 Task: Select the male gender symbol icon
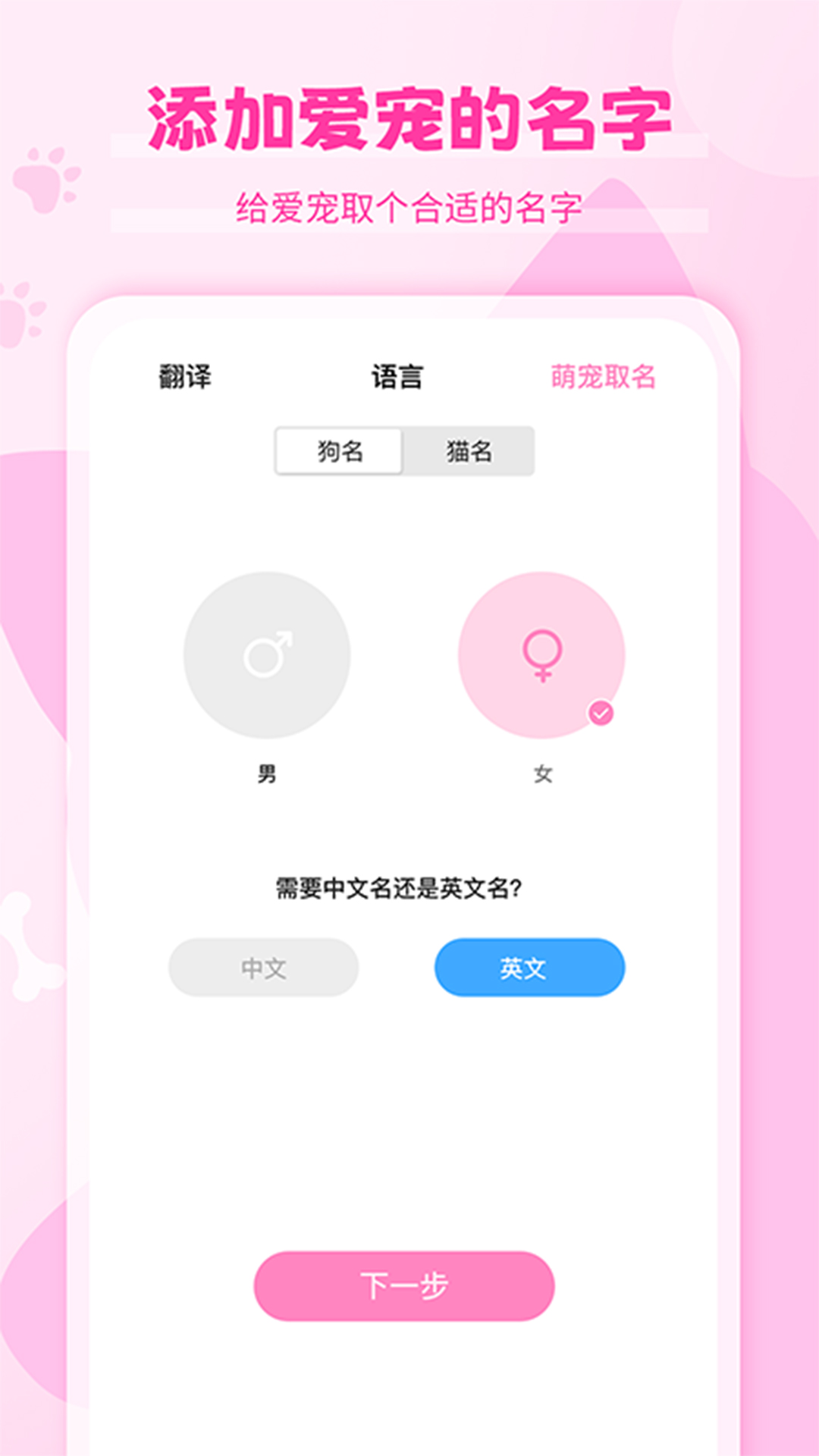point(266,657)
